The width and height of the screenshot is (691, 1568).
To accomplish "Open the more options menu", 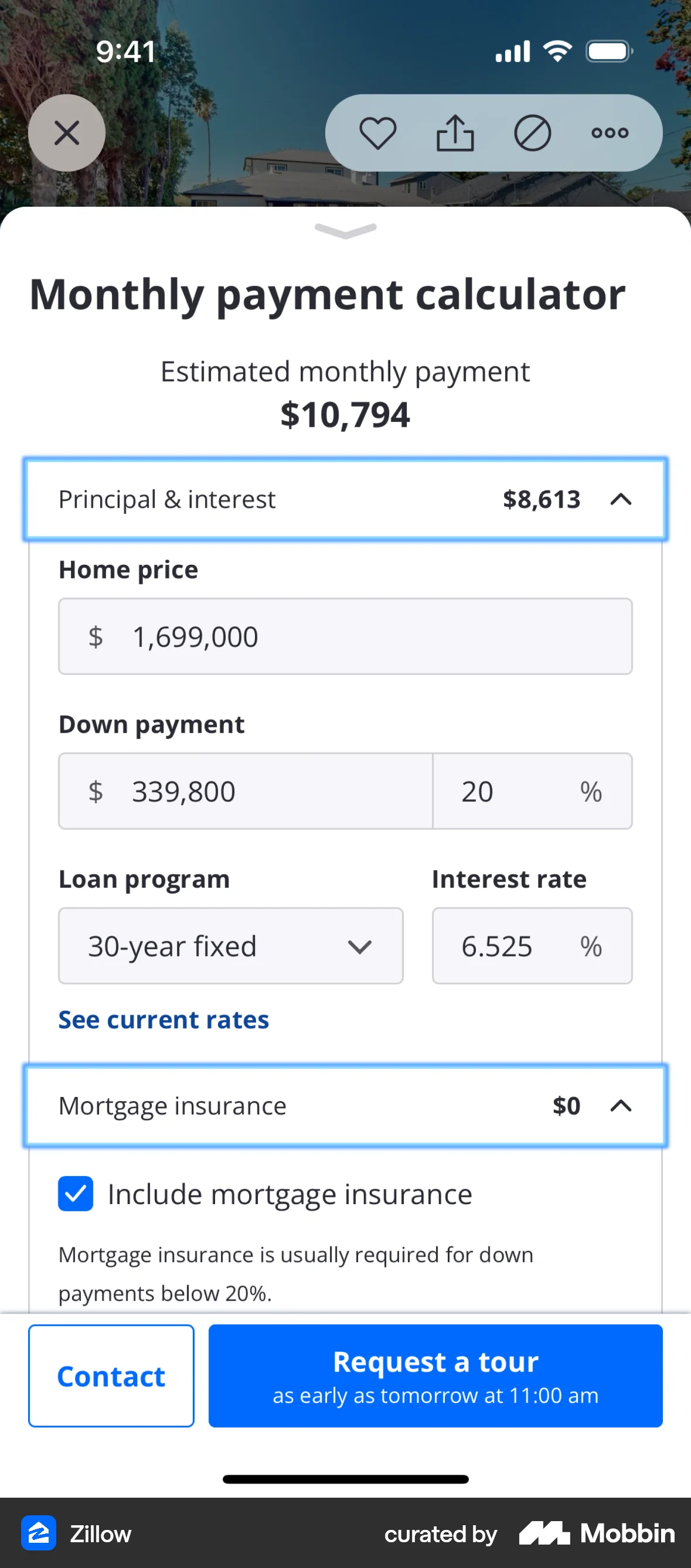I will [609, 132].
